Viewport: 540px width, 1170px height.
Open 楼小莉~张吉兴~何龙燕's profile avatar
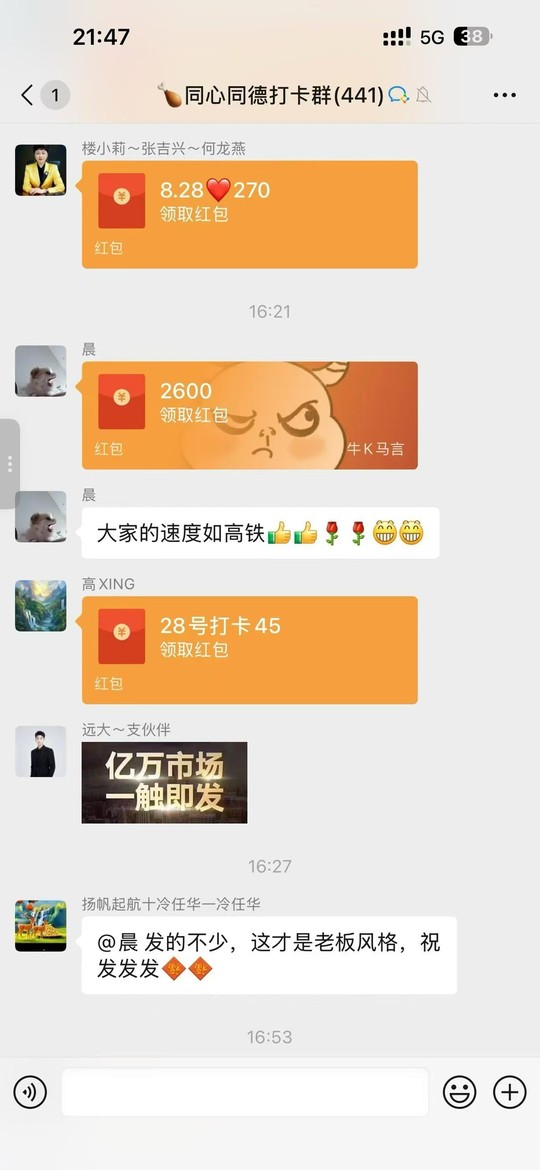point(40,170)
